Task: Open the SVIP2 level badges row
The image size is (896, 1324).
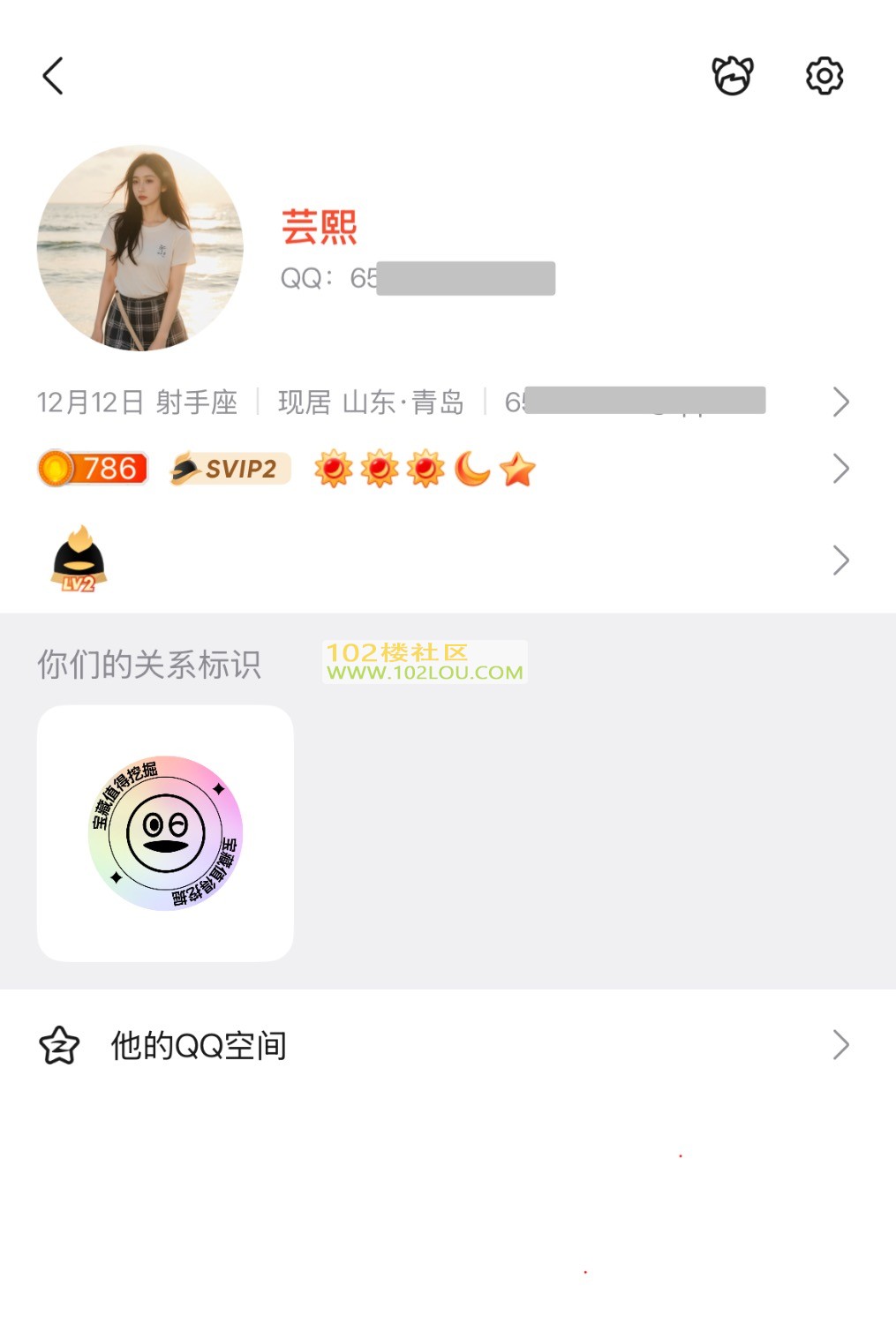Action: point(441,469)
